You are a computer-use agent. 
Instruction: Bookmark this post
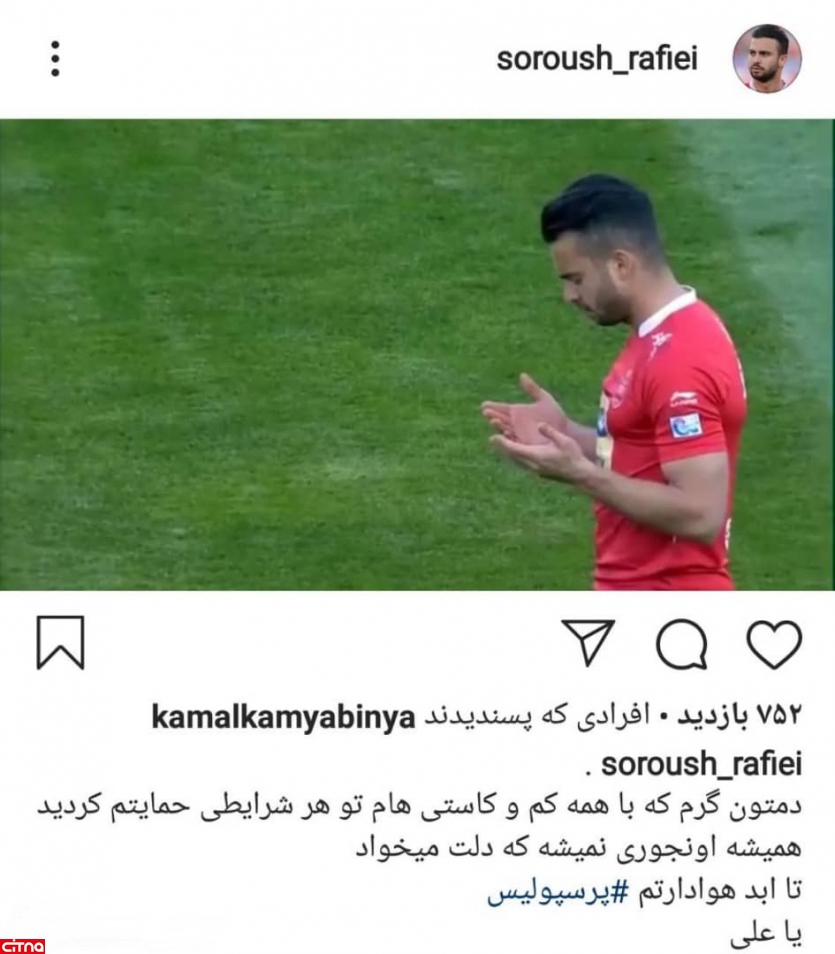(61, 643)
